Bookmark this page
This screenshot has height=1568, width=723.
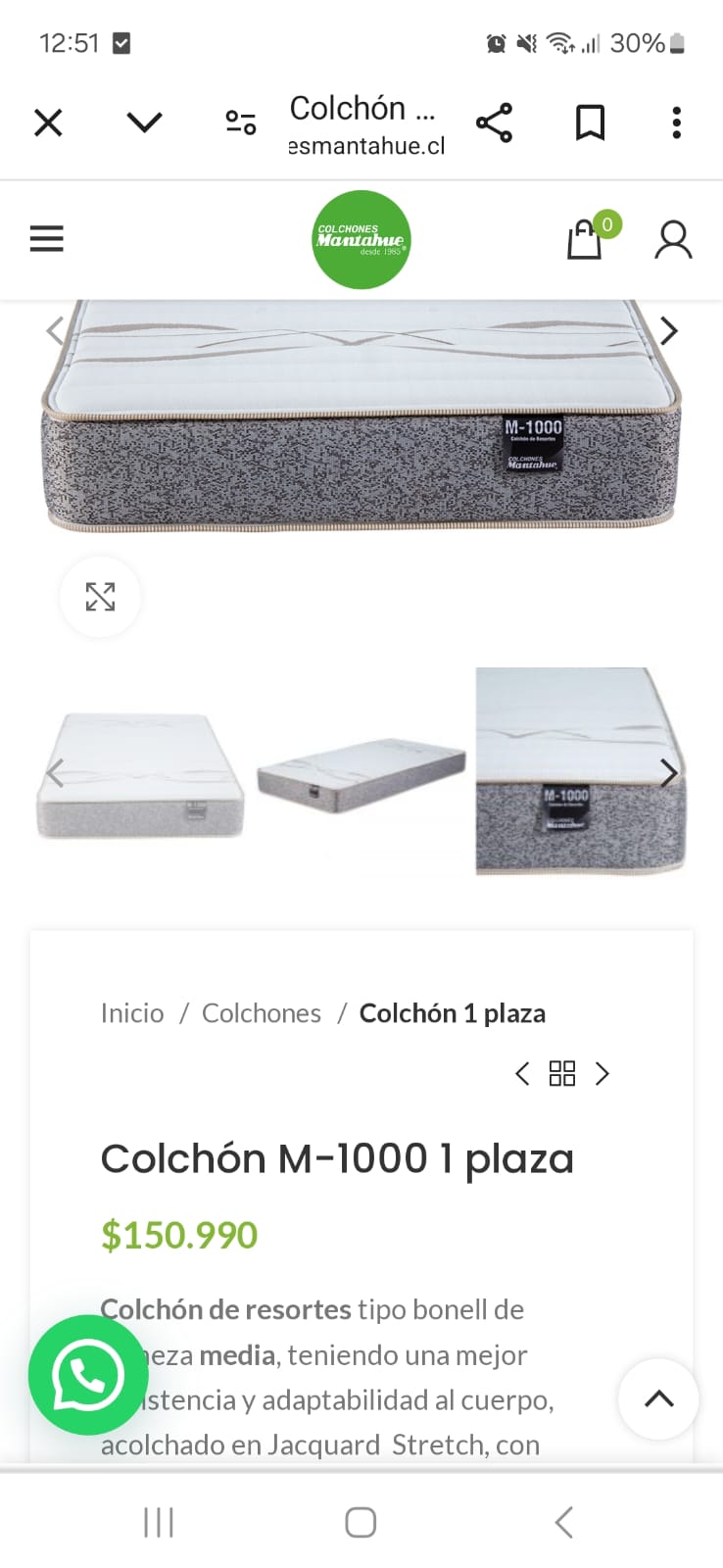pos(590,122)
